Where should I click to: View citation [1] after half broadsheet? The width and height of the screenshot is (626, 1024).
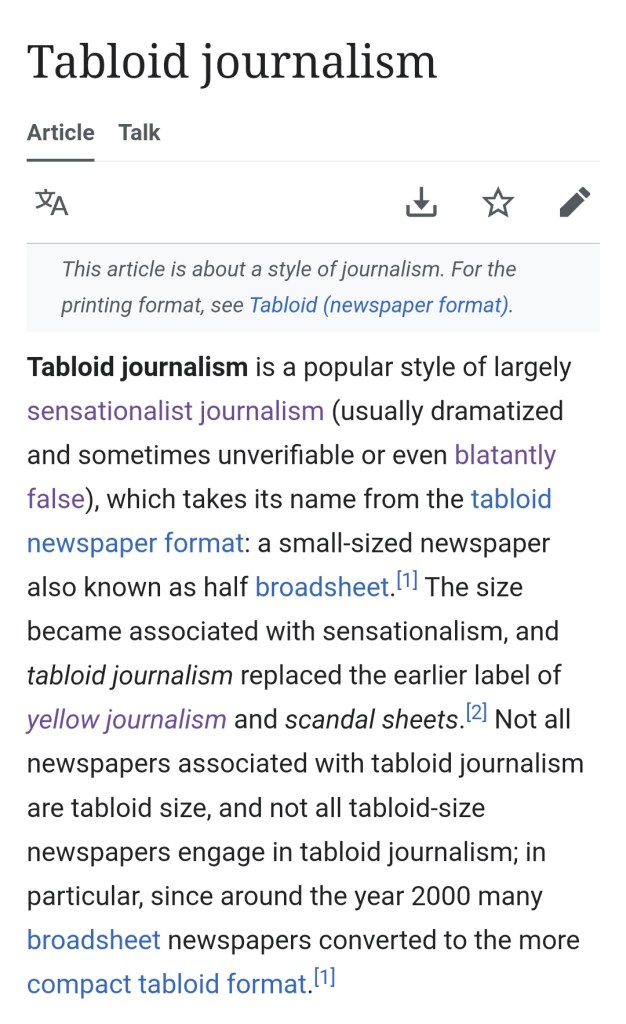[405, 582]
